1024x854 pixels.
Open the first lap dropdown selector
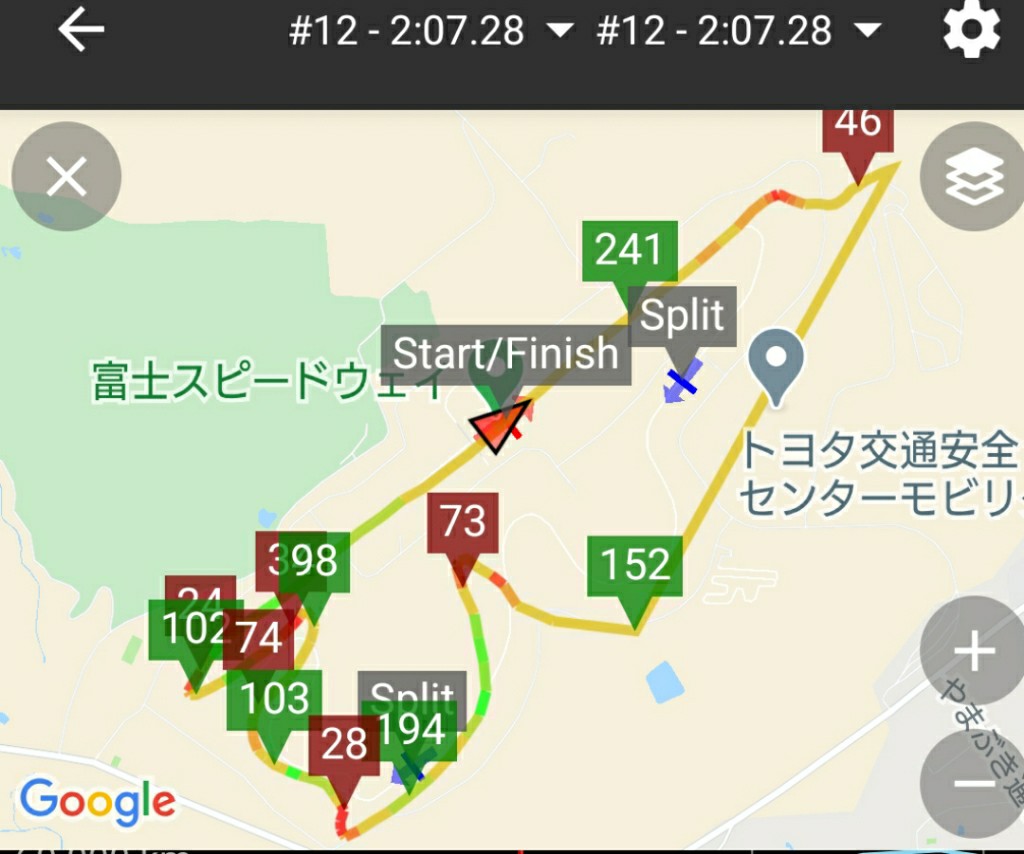click(430, 31)
